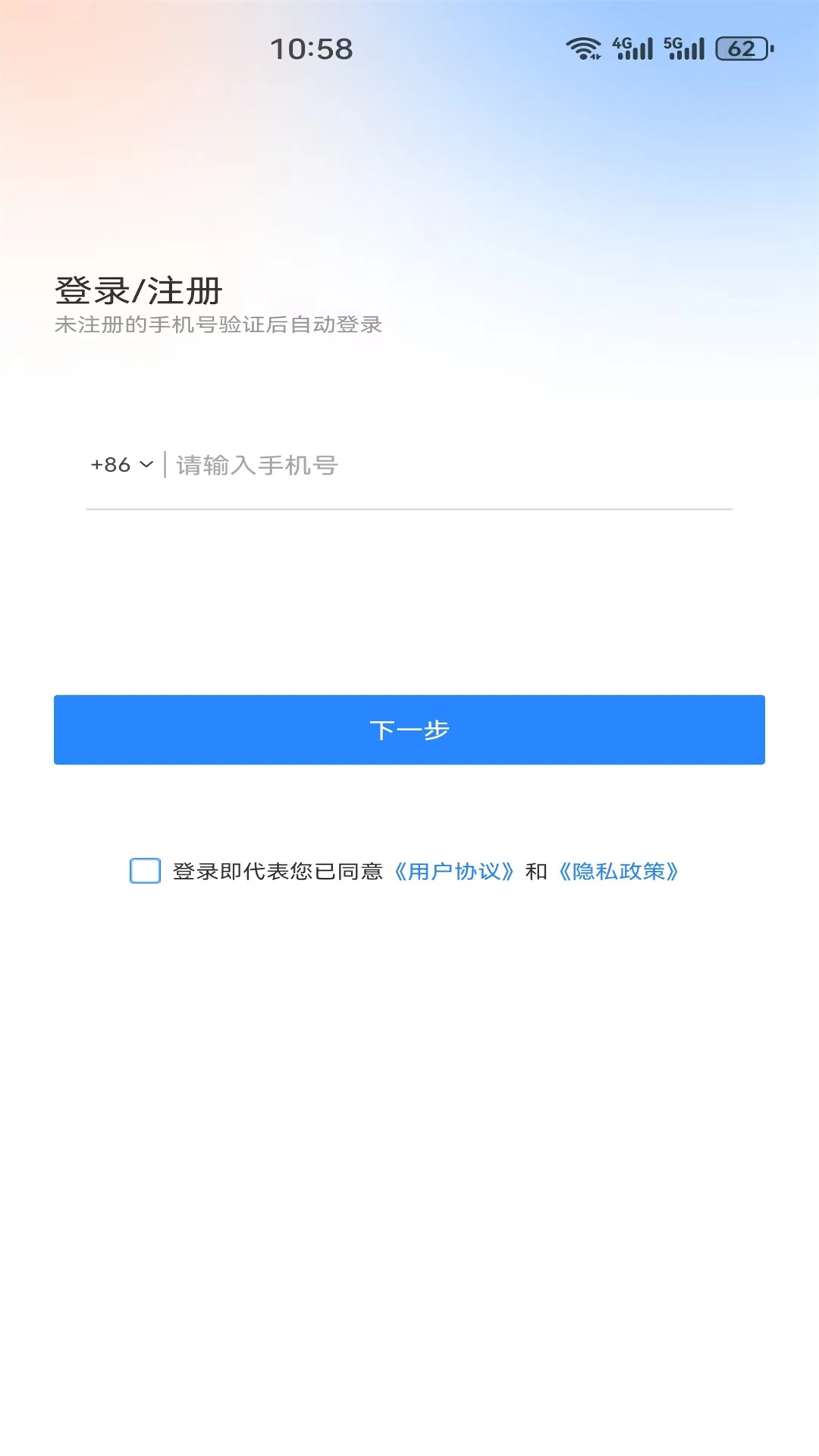This screenshot has height=1456, width=819.
Task: Tap the cursor divider beside +86
Action: coord(165,466)
